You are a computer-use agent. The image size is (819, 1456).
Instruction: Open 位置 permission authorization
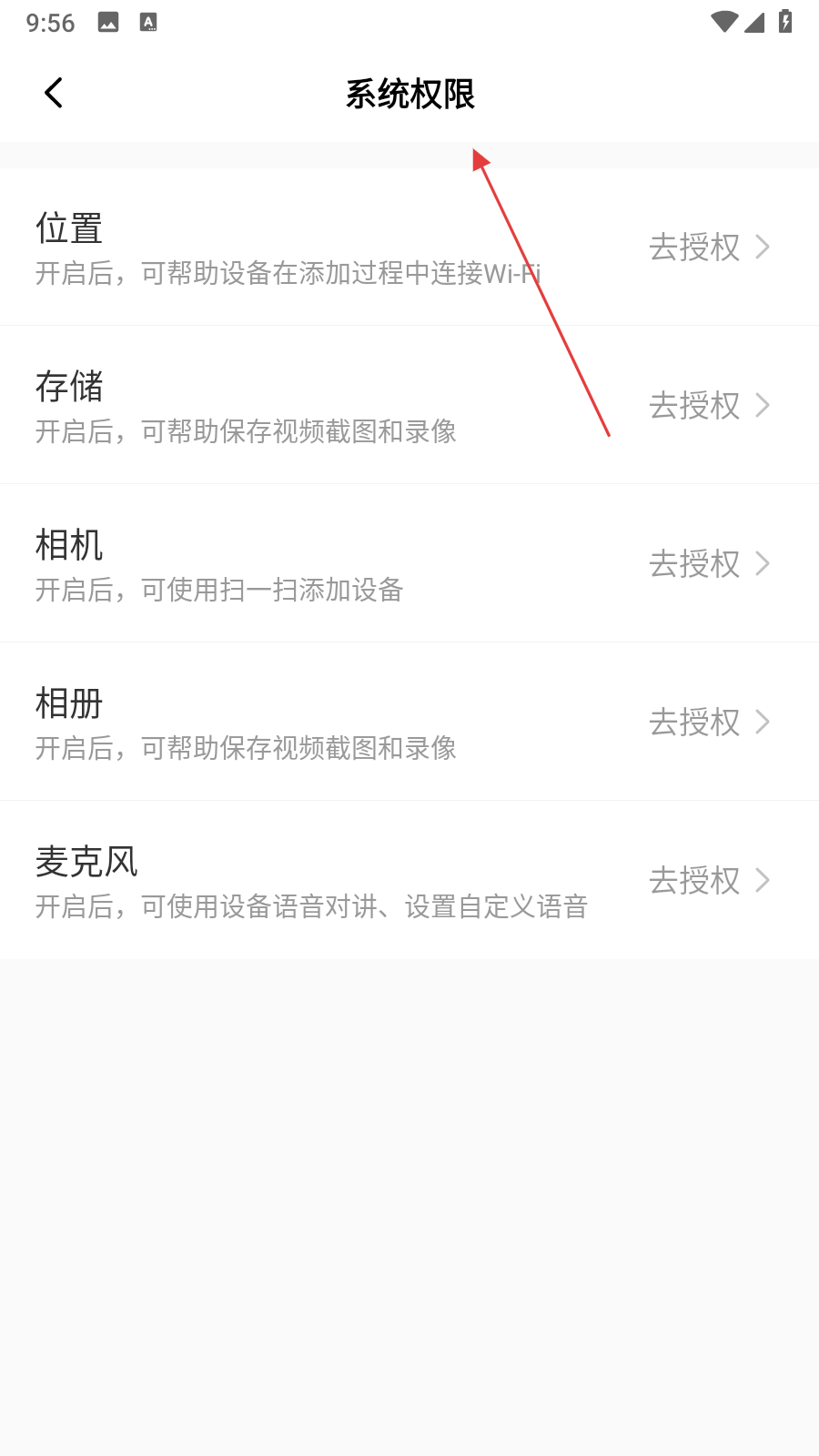pyautogui.click(x=708, y=248)
